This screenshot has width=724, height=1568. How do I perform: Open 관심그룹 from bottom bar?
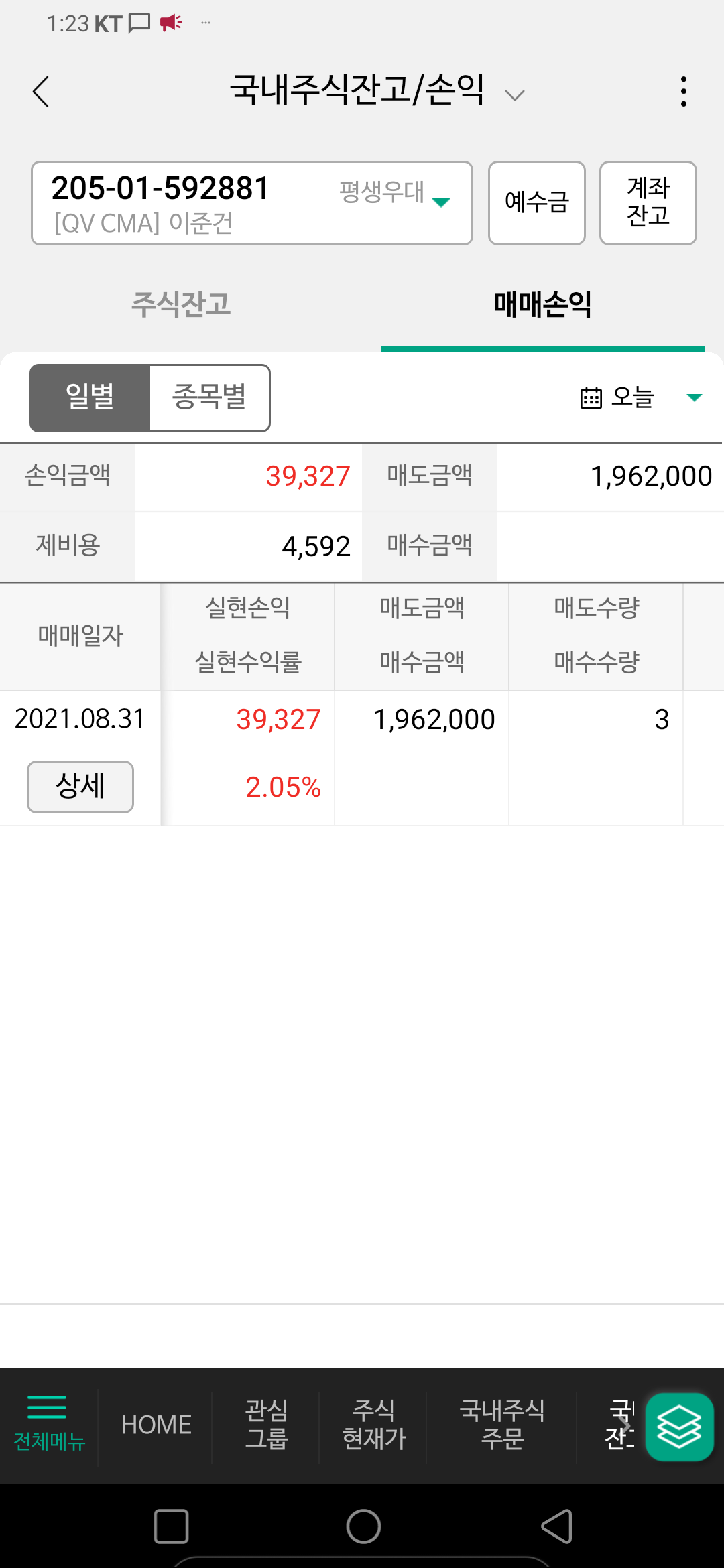tap(266, 1425)
